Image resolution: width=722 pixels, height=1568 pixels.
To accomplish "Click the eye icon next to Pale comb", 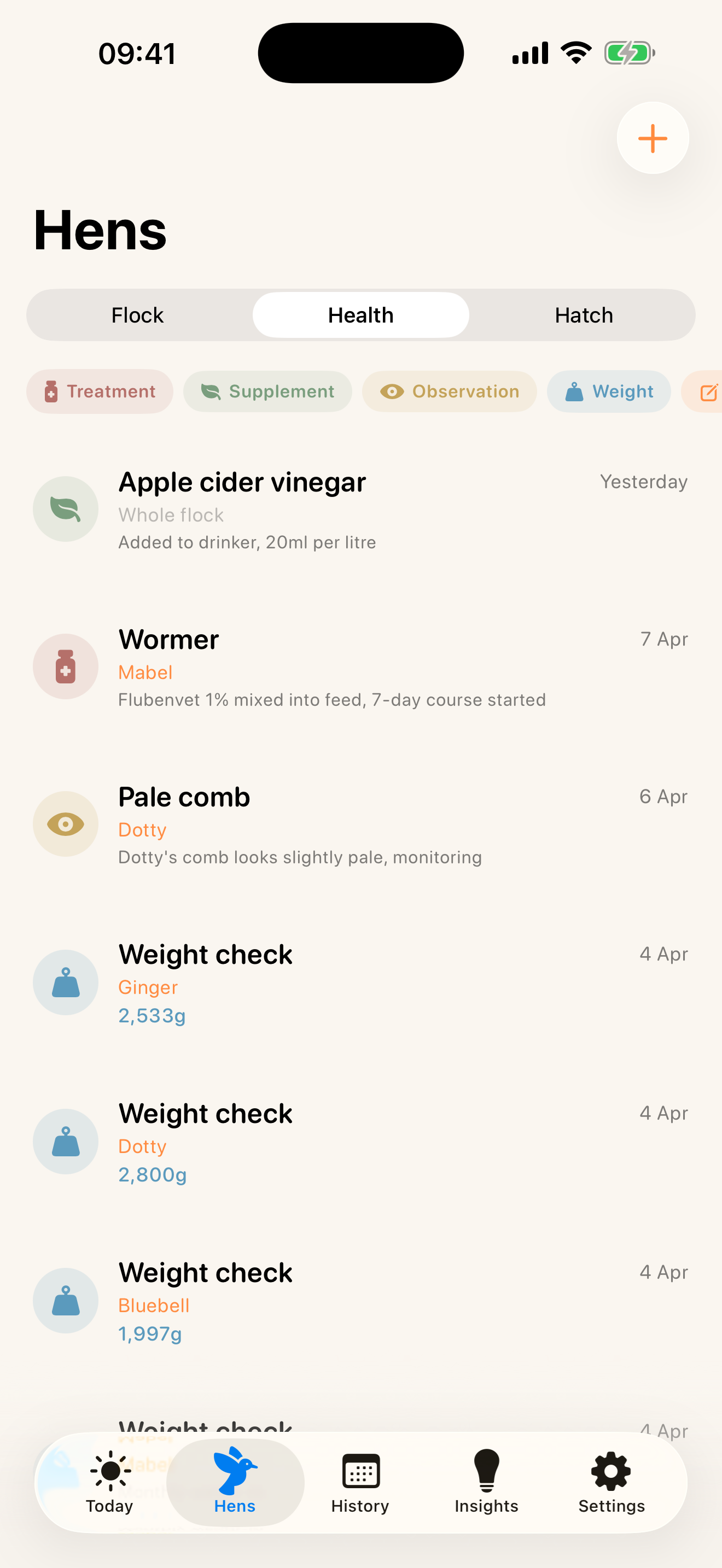I will 65,823.
